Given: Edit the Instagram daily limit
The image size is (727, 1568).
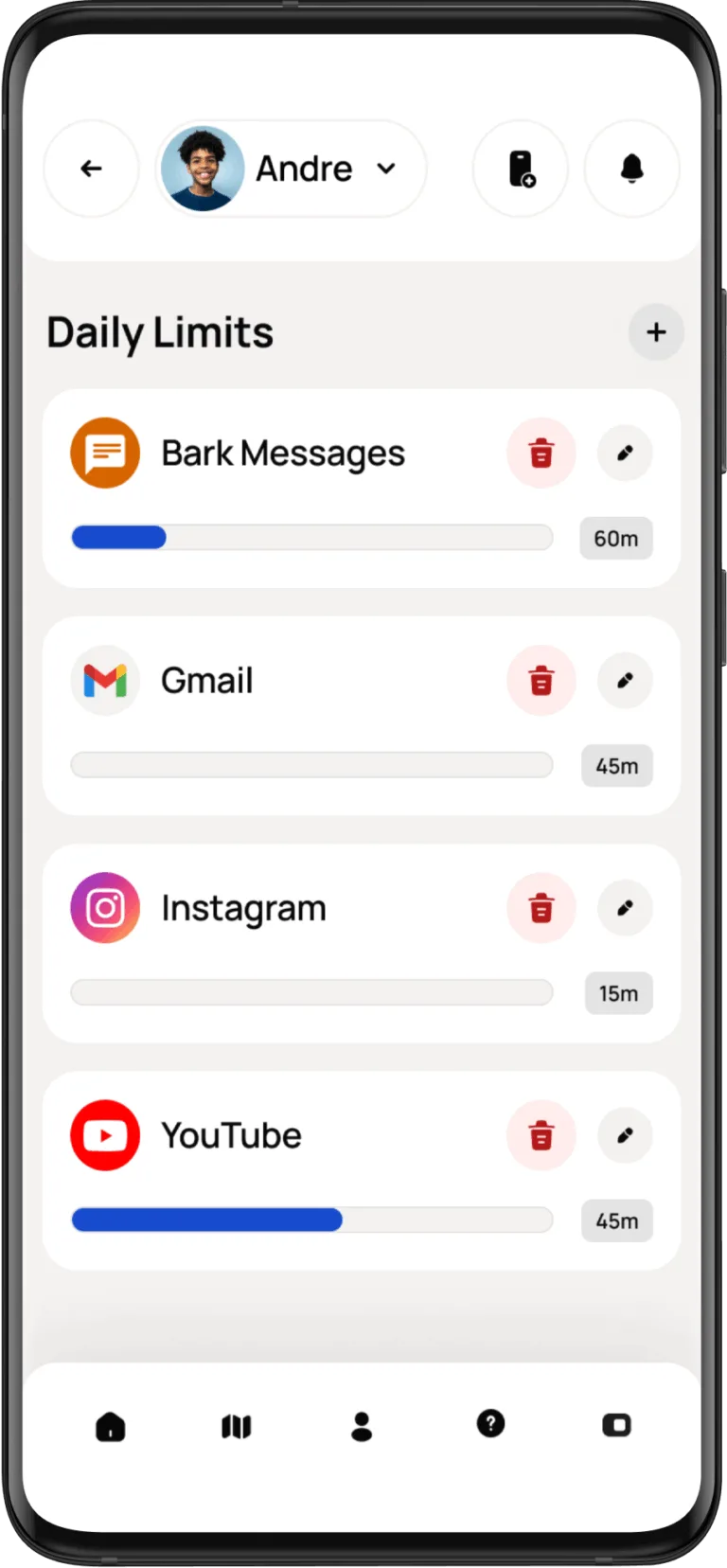Looking at the screenshot, I should click(x=625, y=908).
